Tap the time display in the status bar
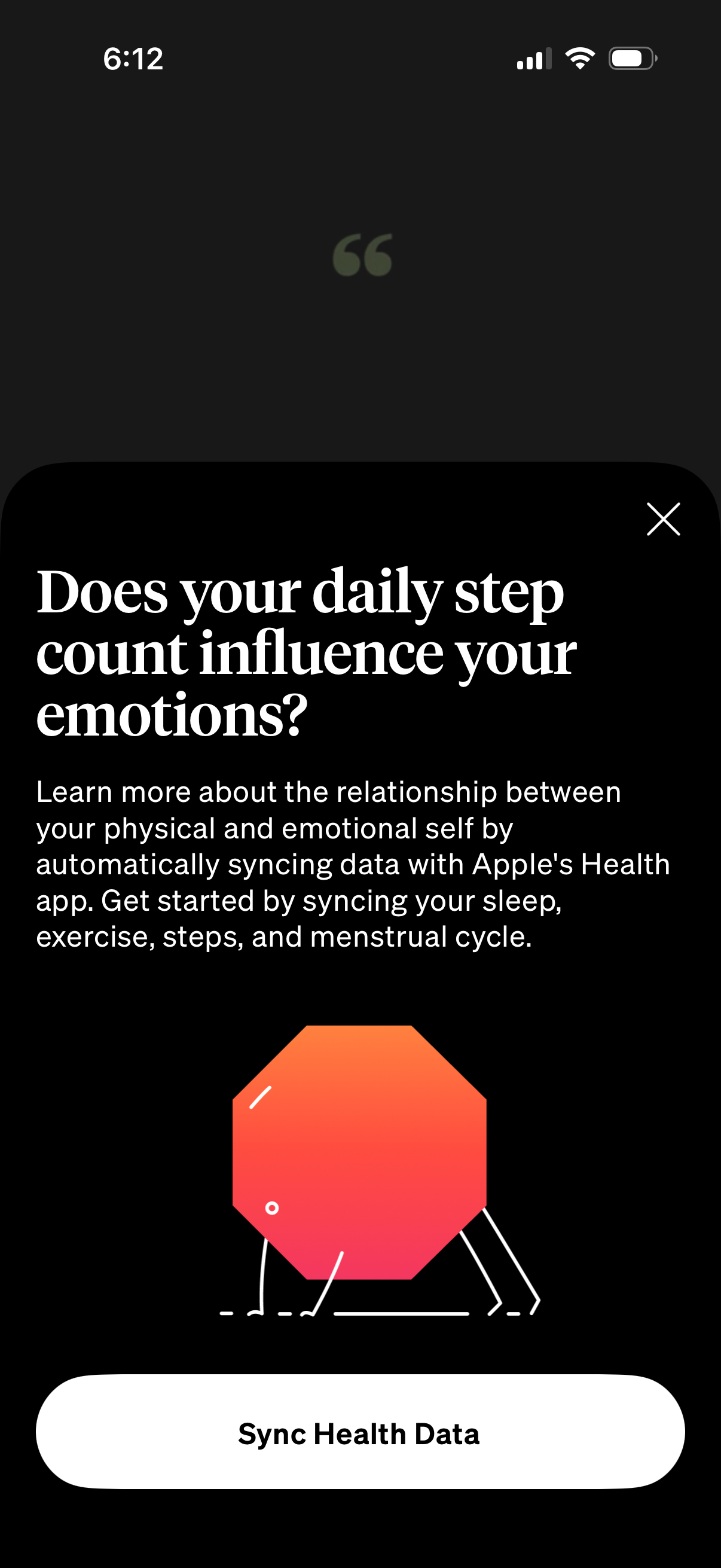This screenshot has height=1568, width=721. point(133,59)
